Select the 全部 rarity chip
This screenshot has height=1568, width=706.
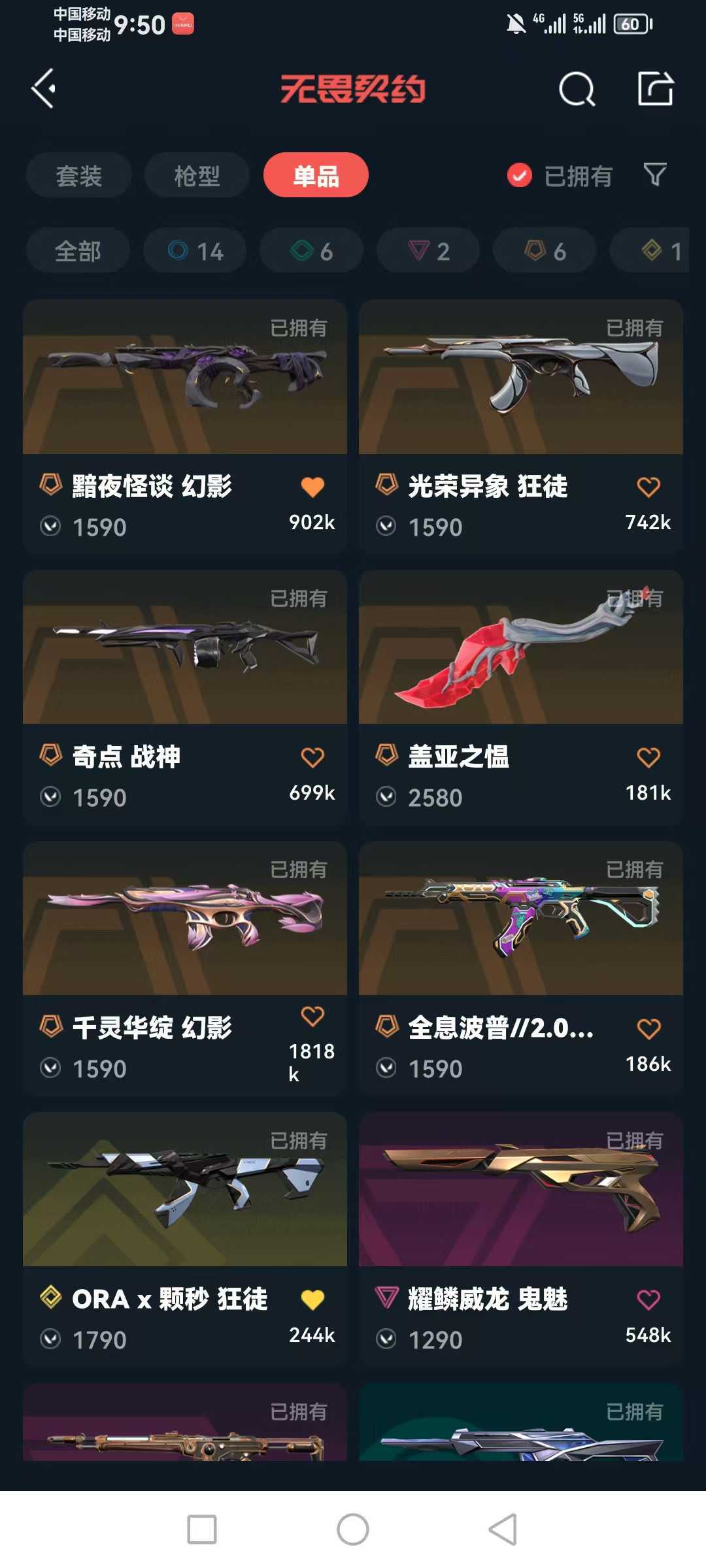(78, 251)
